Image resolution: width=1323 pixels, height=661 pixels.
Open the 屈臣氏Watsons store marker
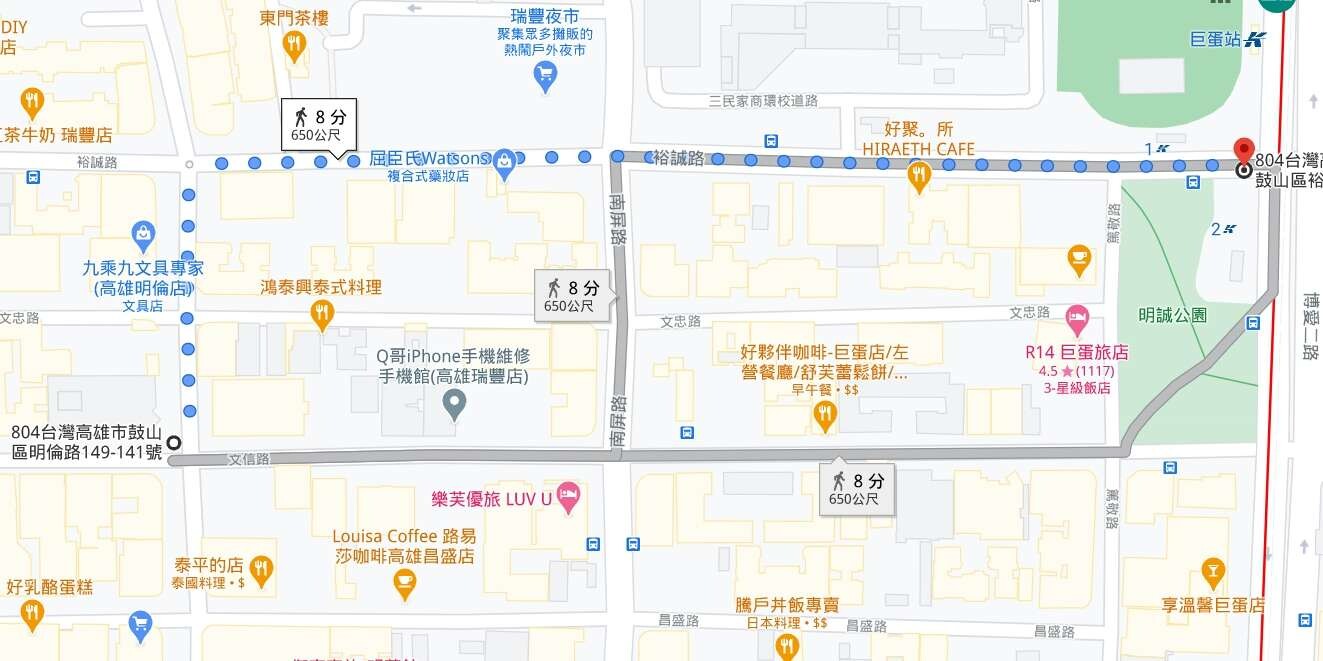tap(504, 161)
